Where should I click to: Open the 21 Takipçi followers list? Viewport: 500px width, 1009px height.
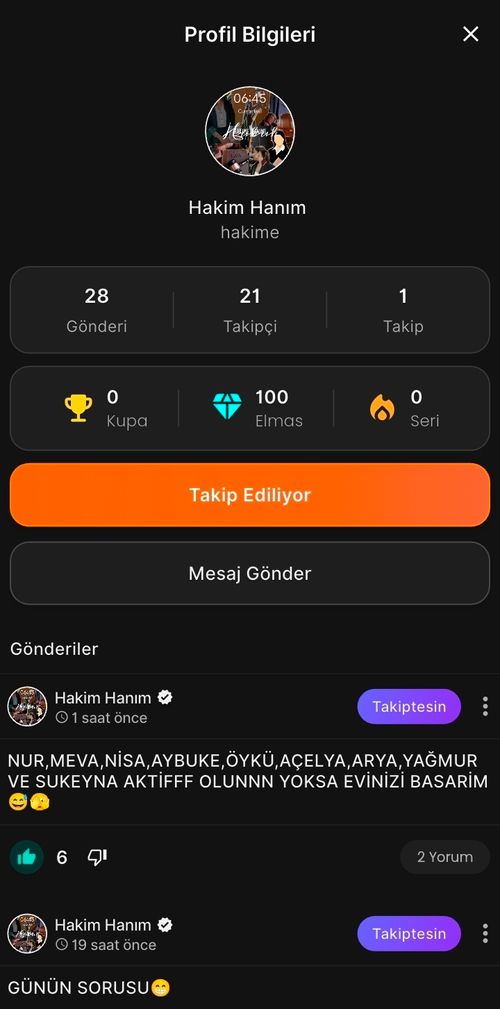[x=250, y=310]
